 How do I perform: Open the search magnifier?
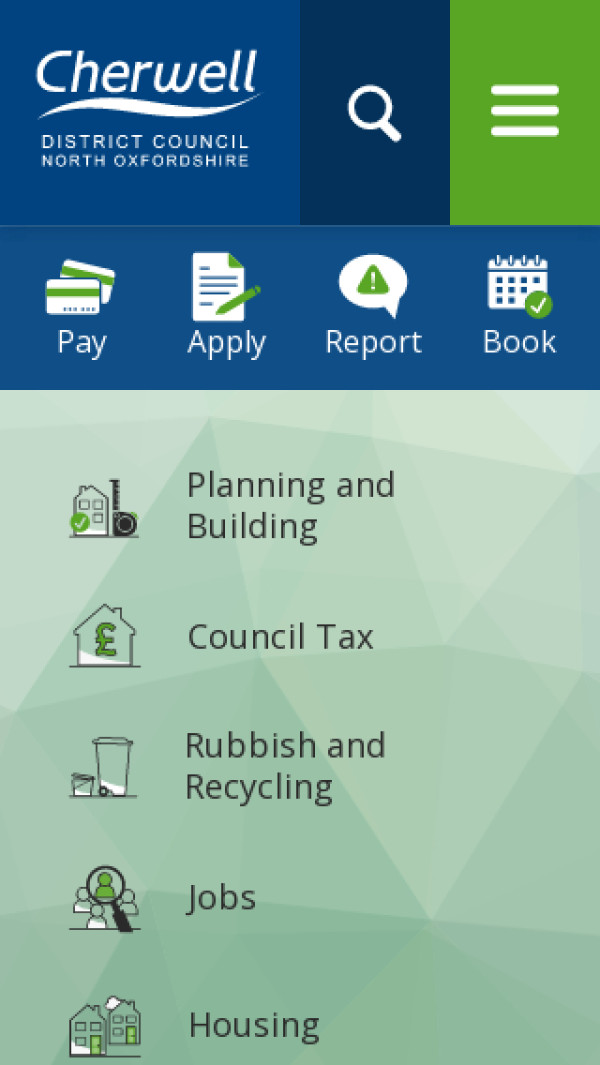[x=375, y=112]
